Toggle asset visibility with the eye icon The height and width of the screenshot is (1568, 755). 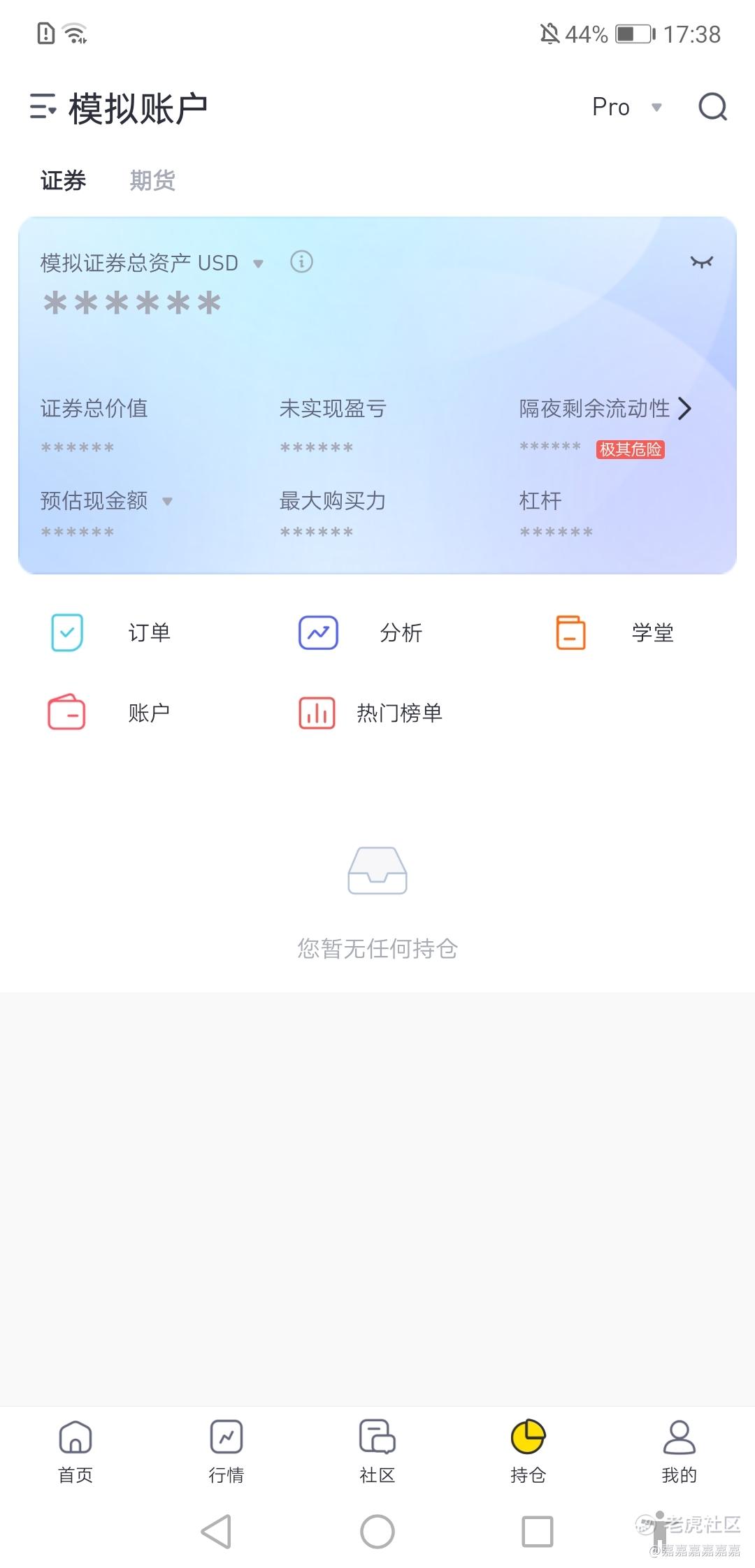tap(701, 262)
